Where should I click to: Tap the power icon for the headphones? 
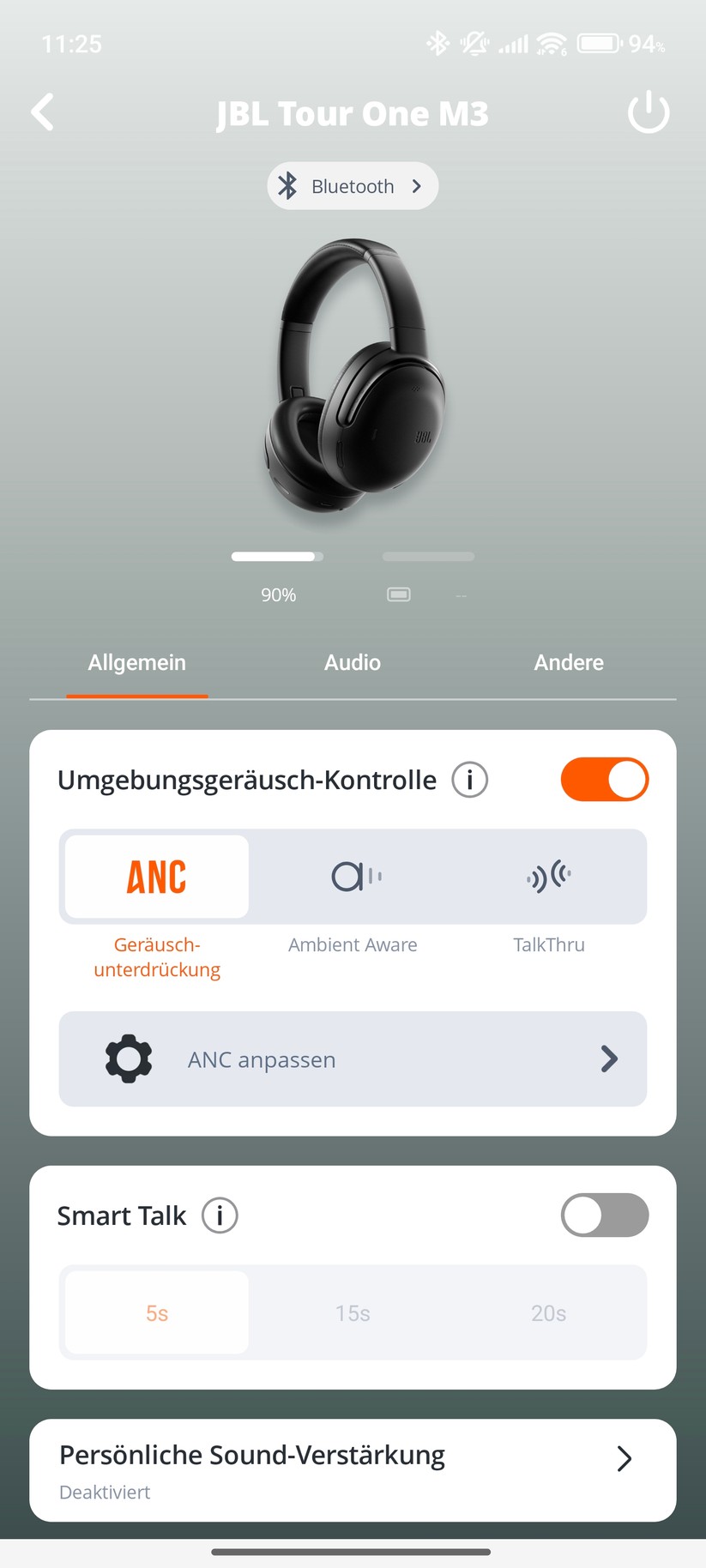point(649,112)
